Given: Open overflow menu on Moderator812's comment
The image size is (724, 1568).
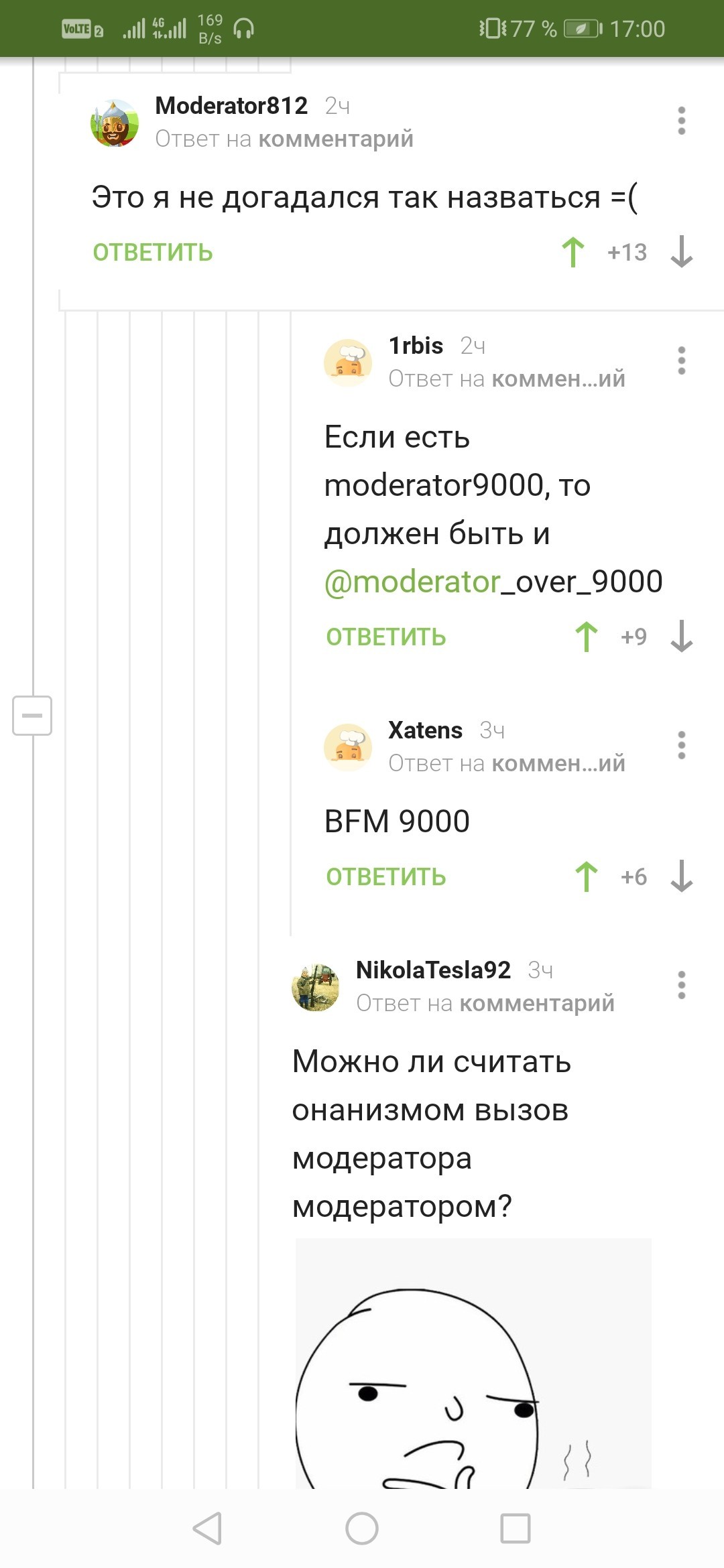Looking at the screenshot, I should (681, 121).
